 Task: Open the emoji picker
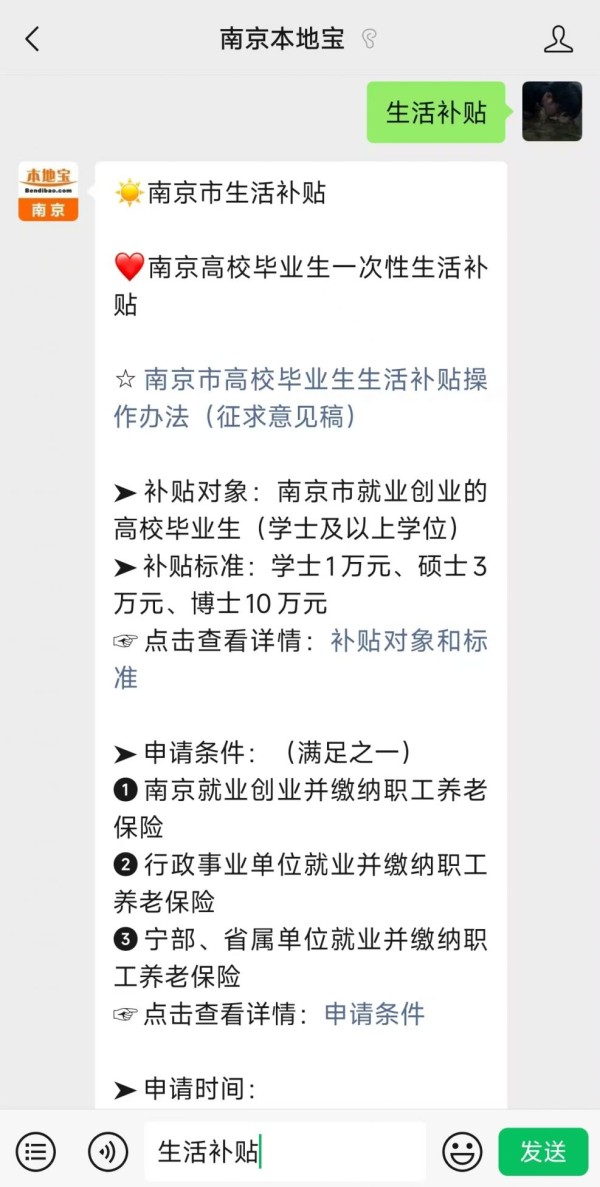point(462,1152)
